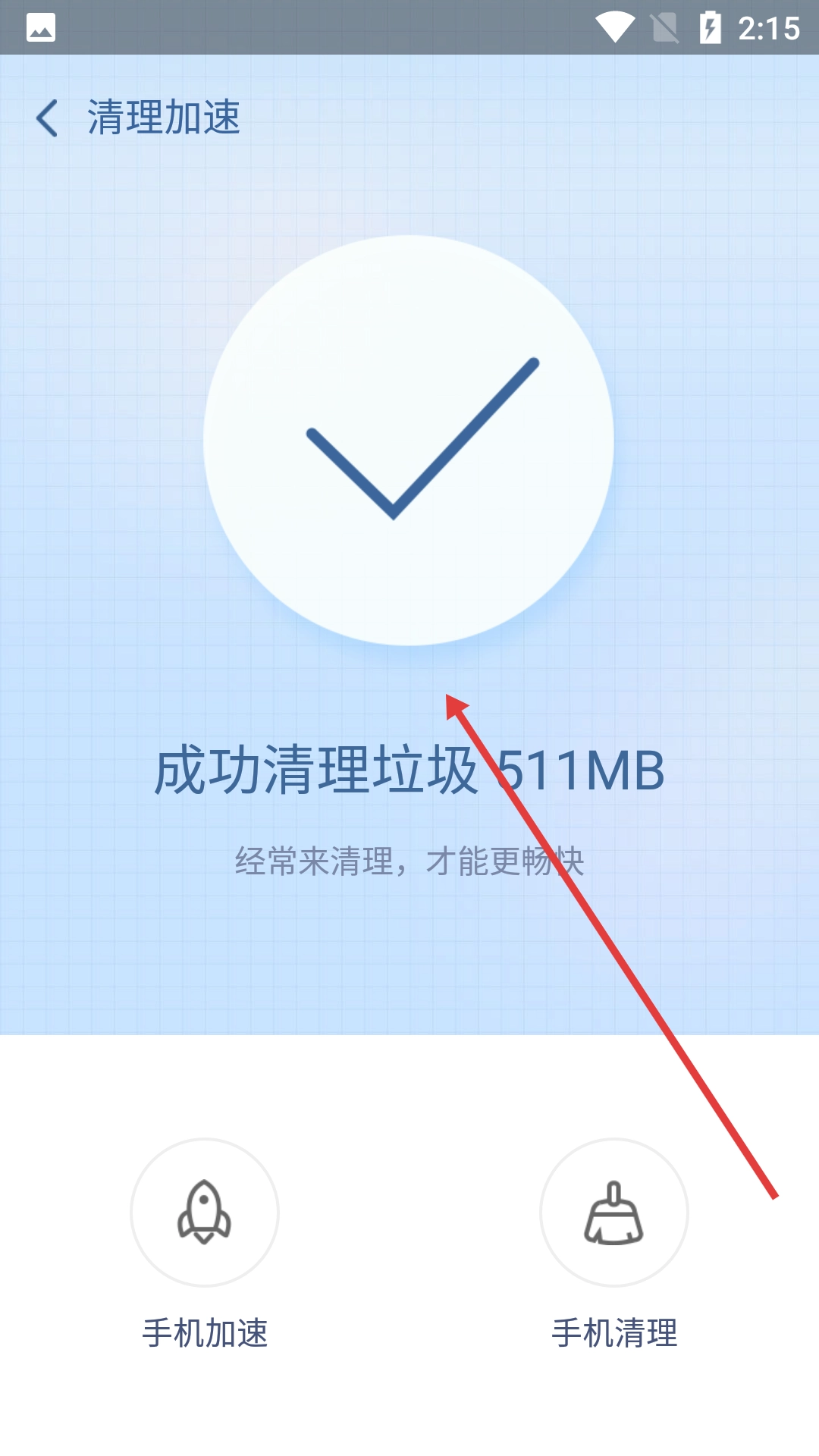
Task: Open 手机加速 rocket button
Action: 205,1212
